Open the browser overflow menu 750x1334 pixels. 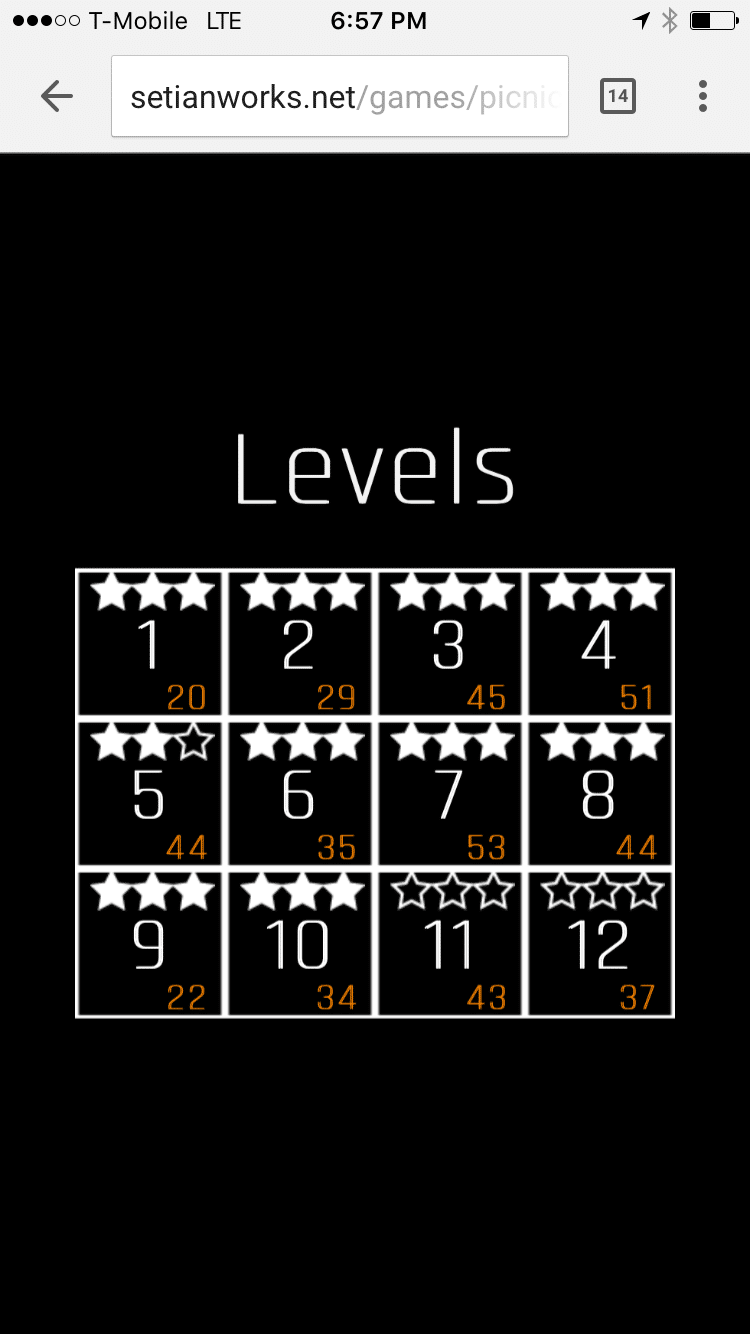703,96
